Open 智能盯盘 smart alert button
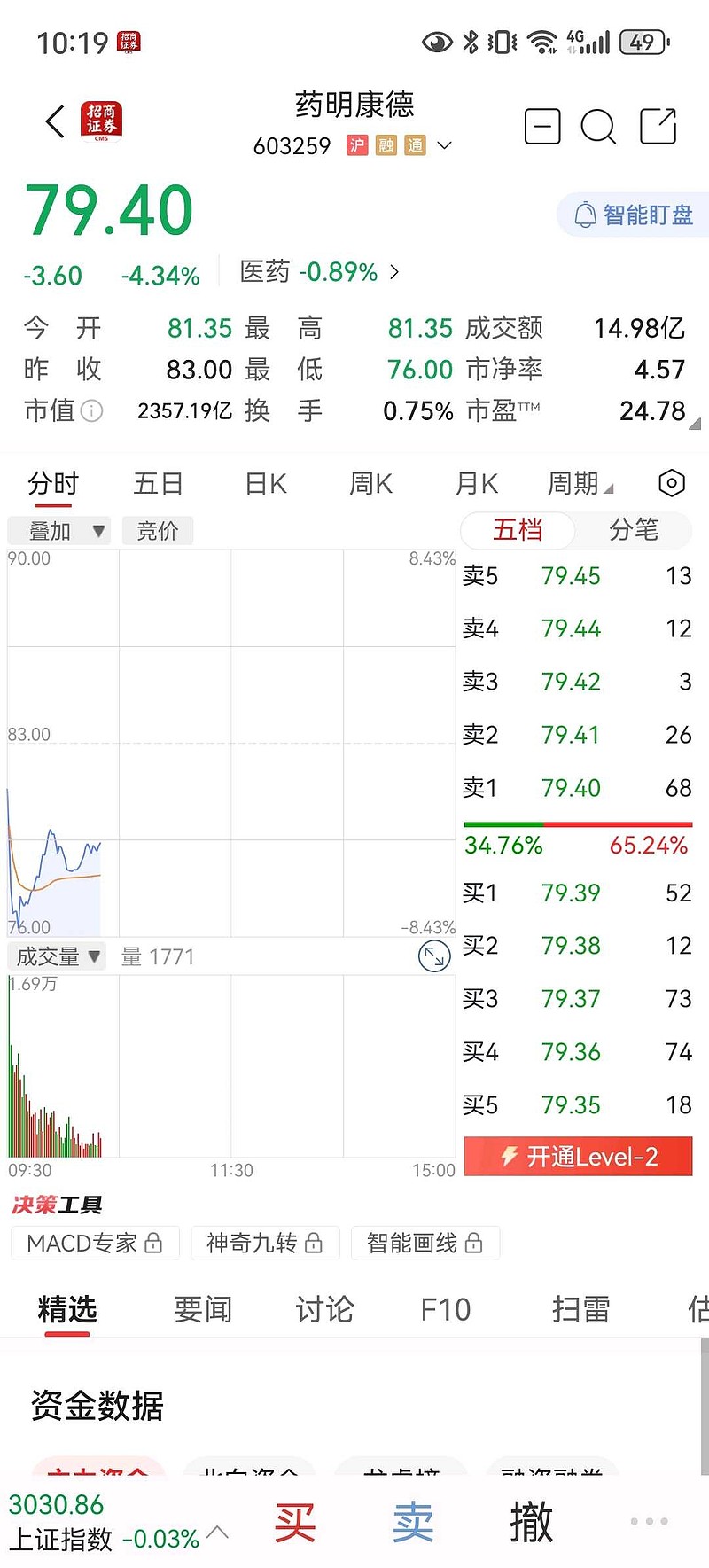This screenshot has width=709, height=1568. click(633, 215)
